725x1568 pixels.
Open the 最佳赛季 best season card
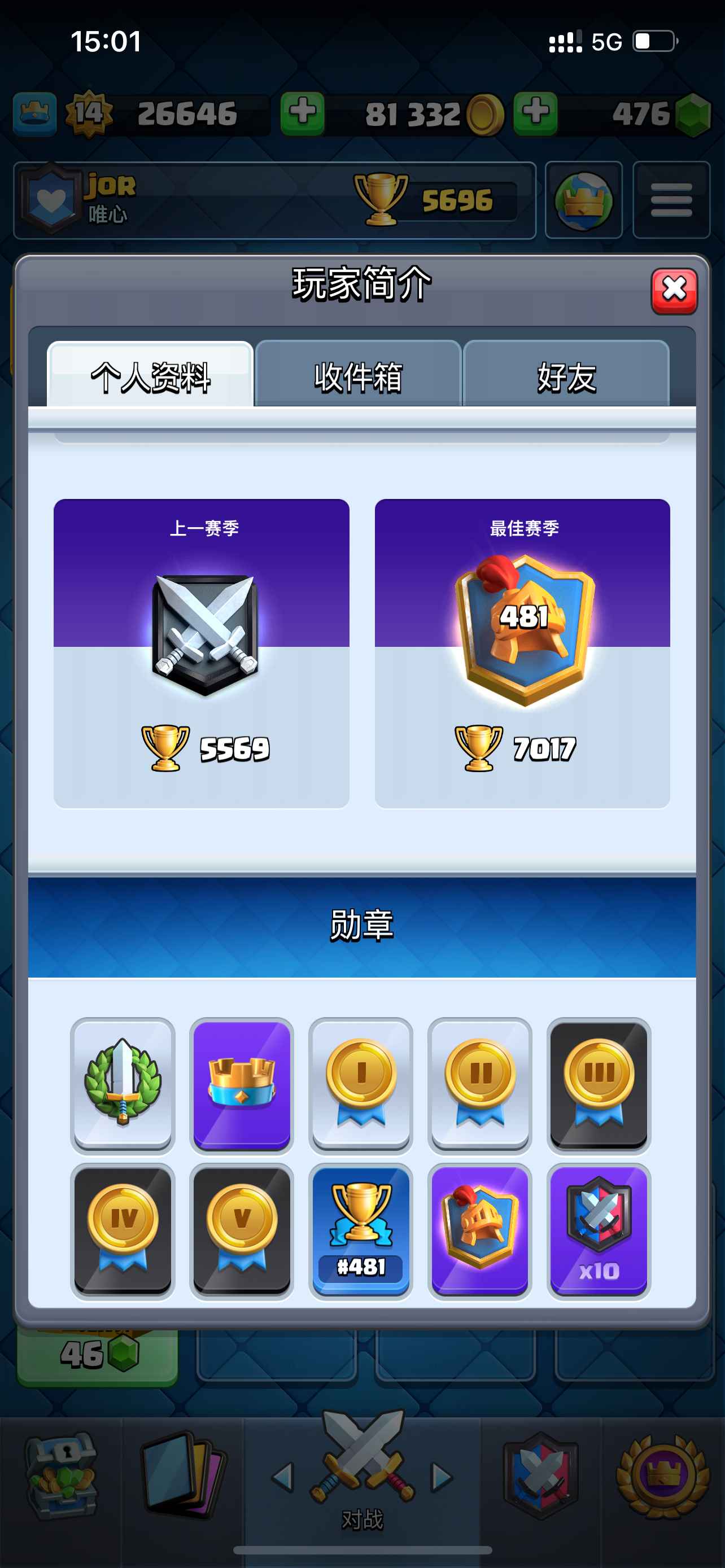click(x=522, y=653)
